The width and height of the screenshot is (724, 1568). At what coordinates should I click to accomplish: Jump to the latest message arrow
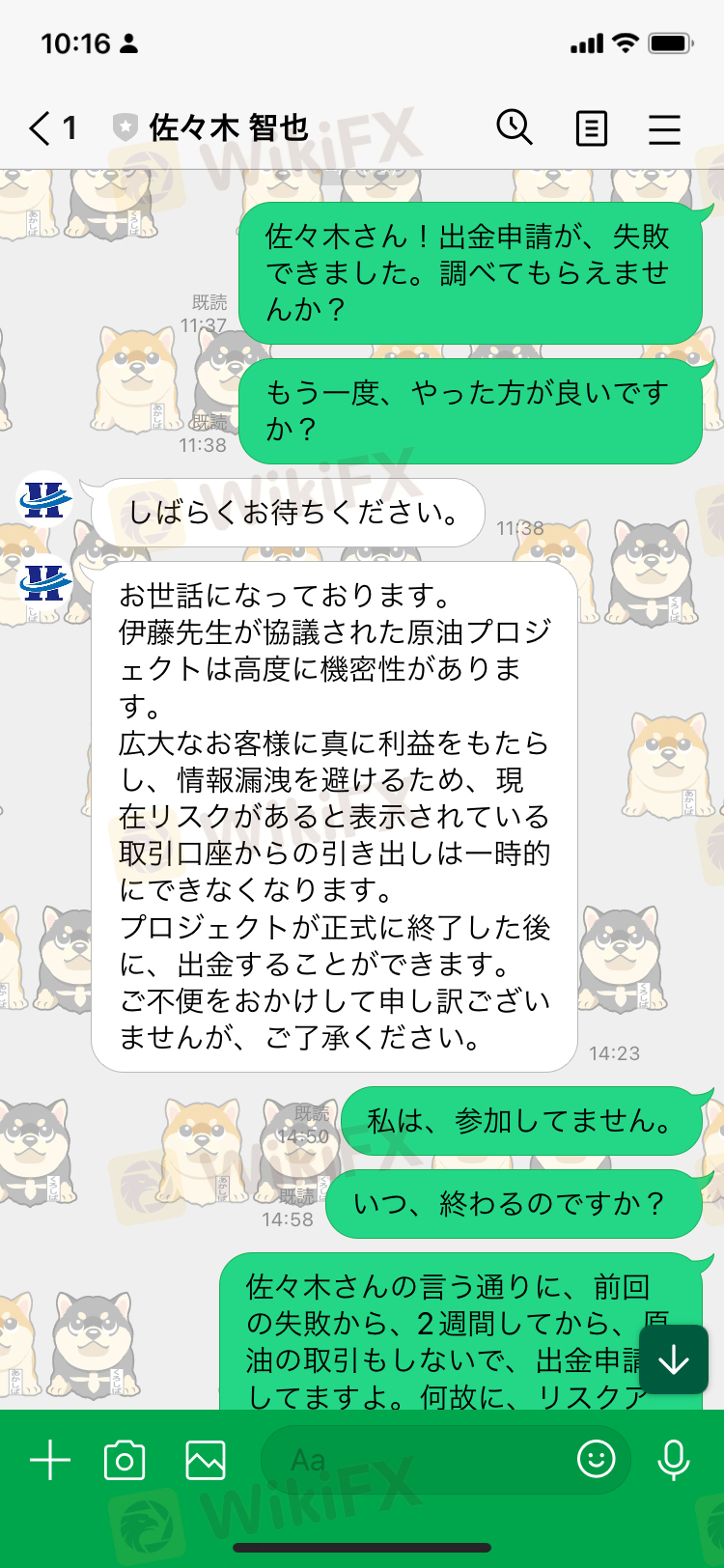pyautogui.click(x=674, y=1359)
